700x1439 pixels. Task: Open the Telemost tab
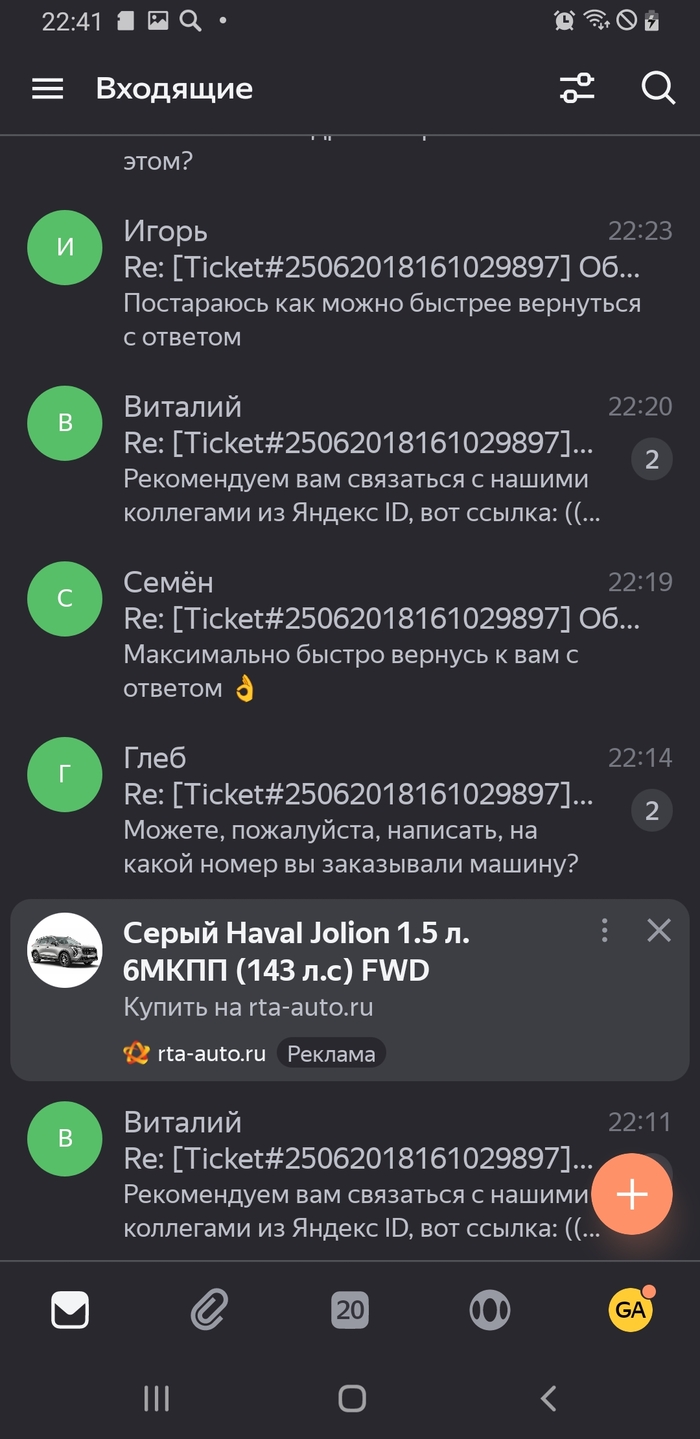click(490, 1309)
